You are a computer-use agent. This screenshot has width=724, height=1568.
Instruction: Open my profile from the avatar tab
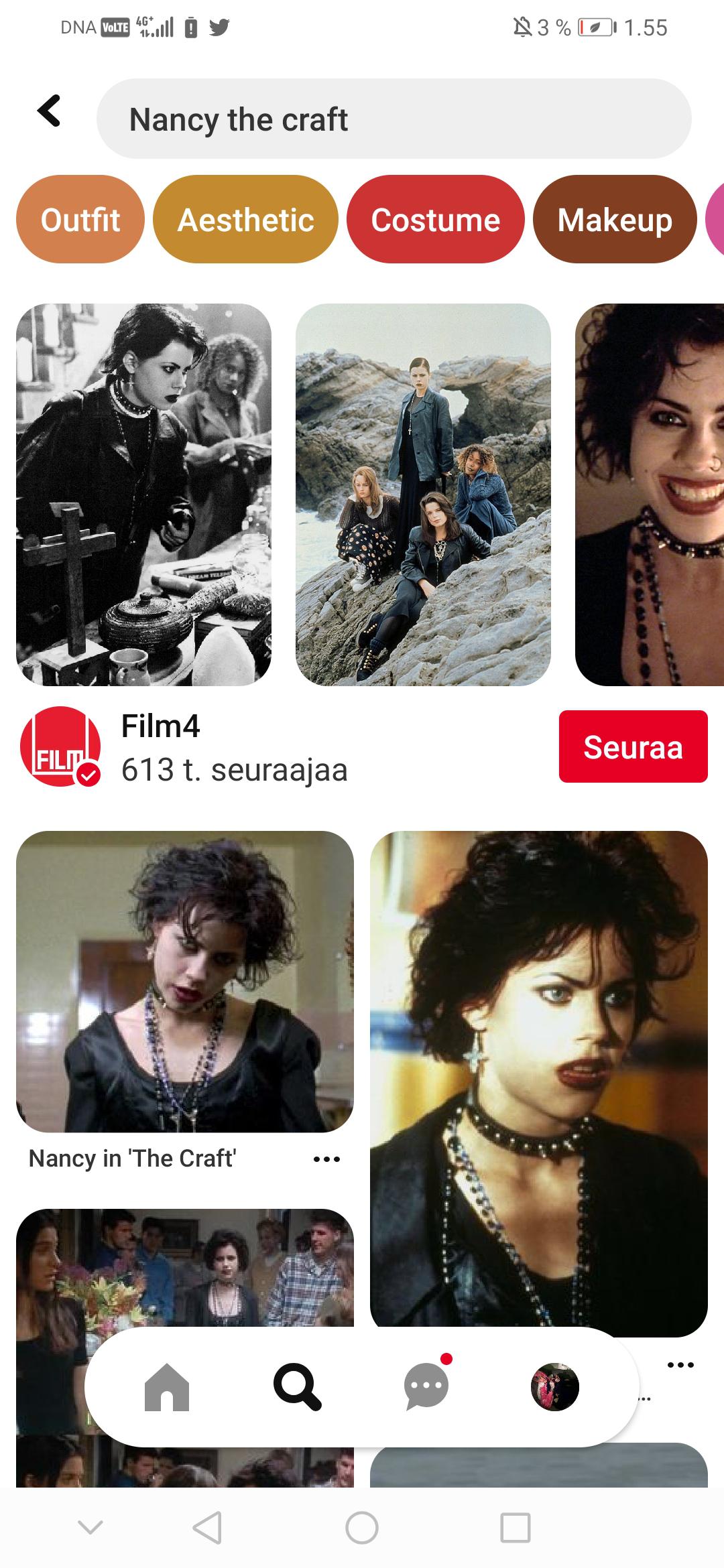click(x=554, y=1387)
